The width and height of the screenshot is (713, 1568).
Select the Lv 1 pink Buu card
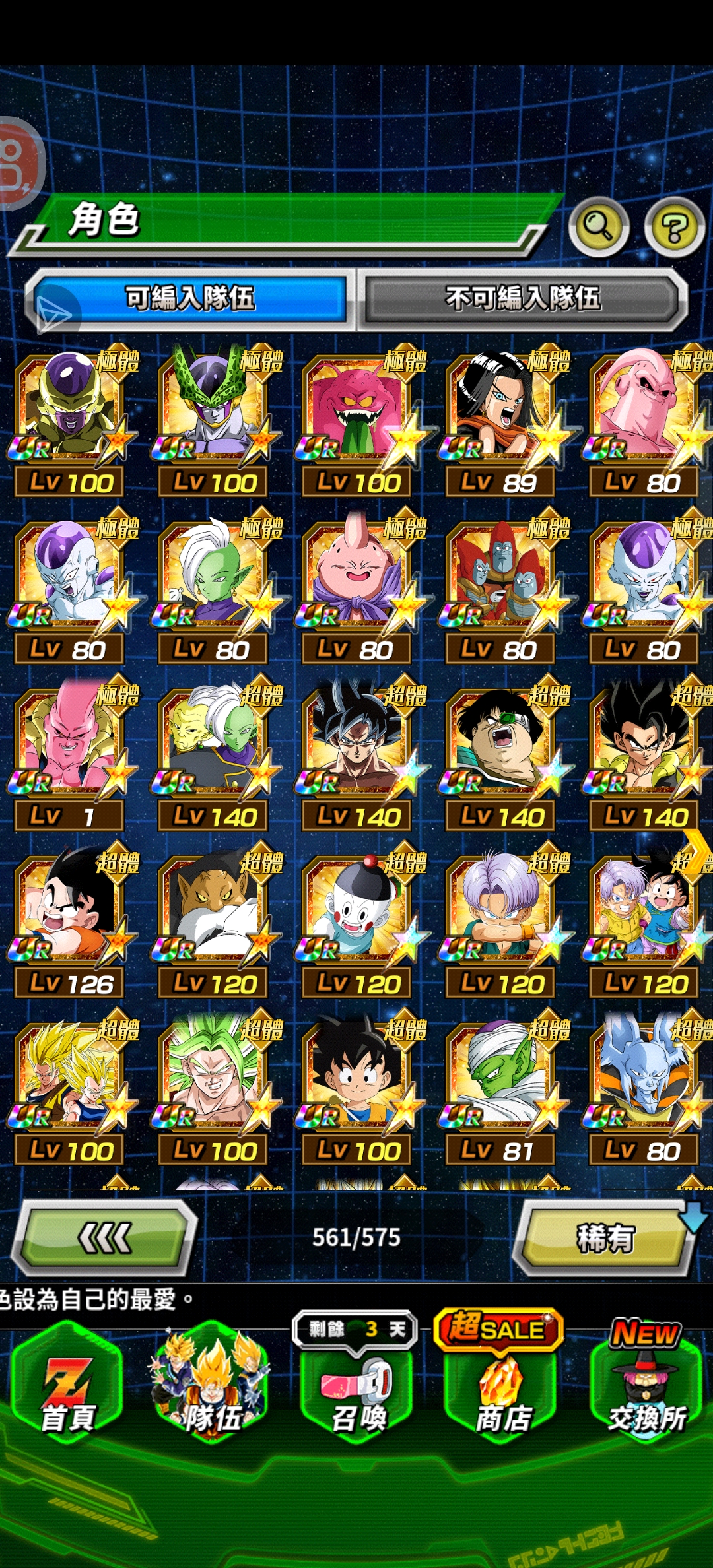pos(69,749)
